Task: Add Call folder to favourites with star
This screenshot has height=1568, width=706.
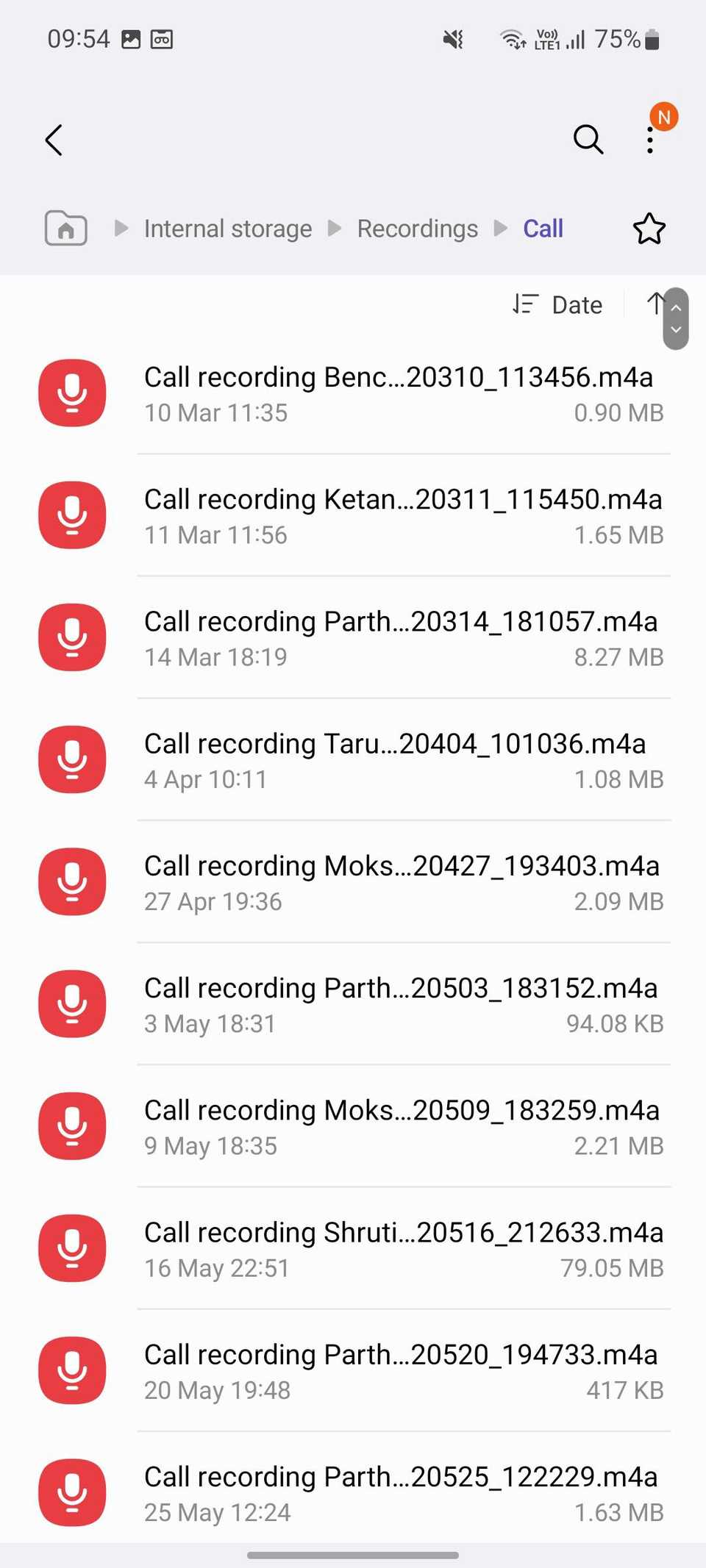Action: pyautogui.click(x=649, y=229)
